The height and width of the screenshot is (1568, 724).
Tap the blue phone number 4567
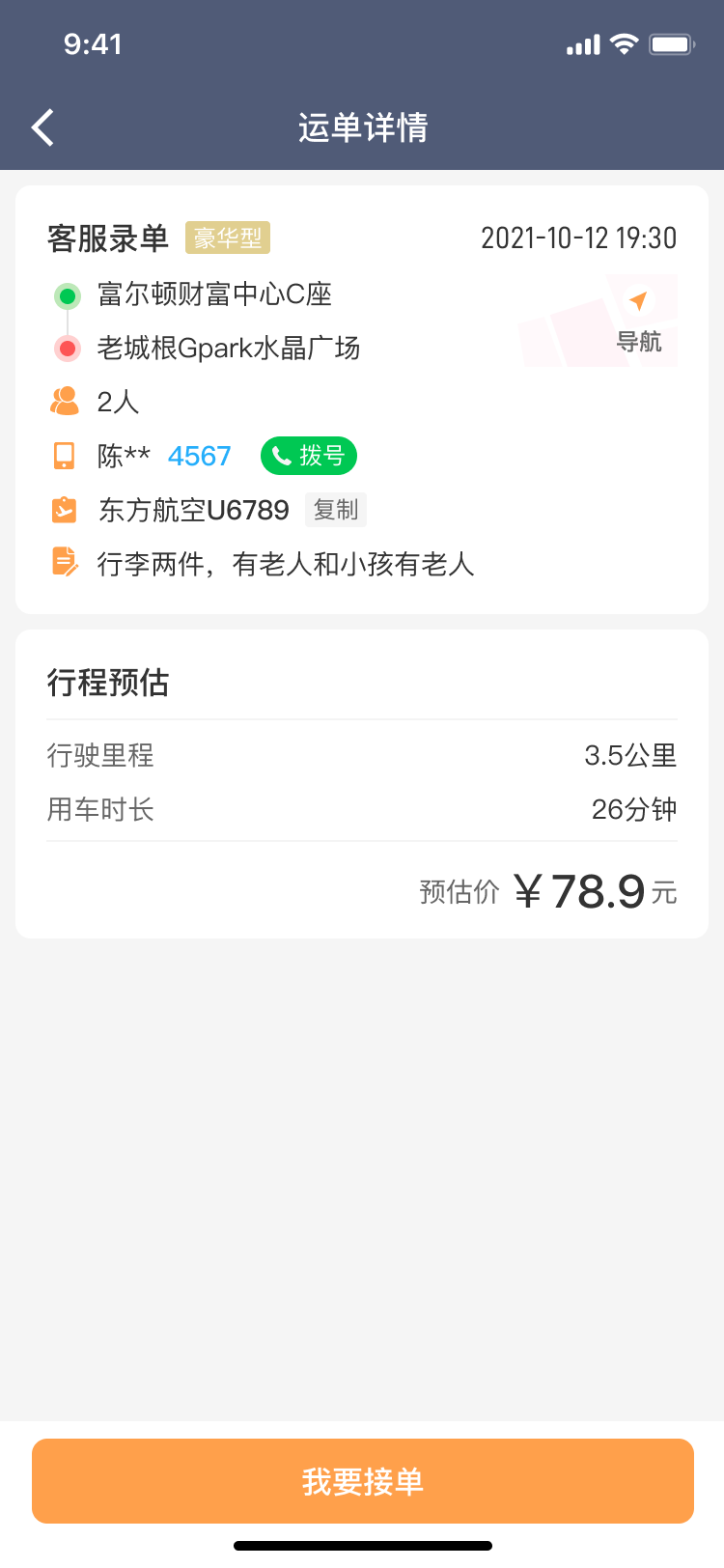[x=199, y=455]
